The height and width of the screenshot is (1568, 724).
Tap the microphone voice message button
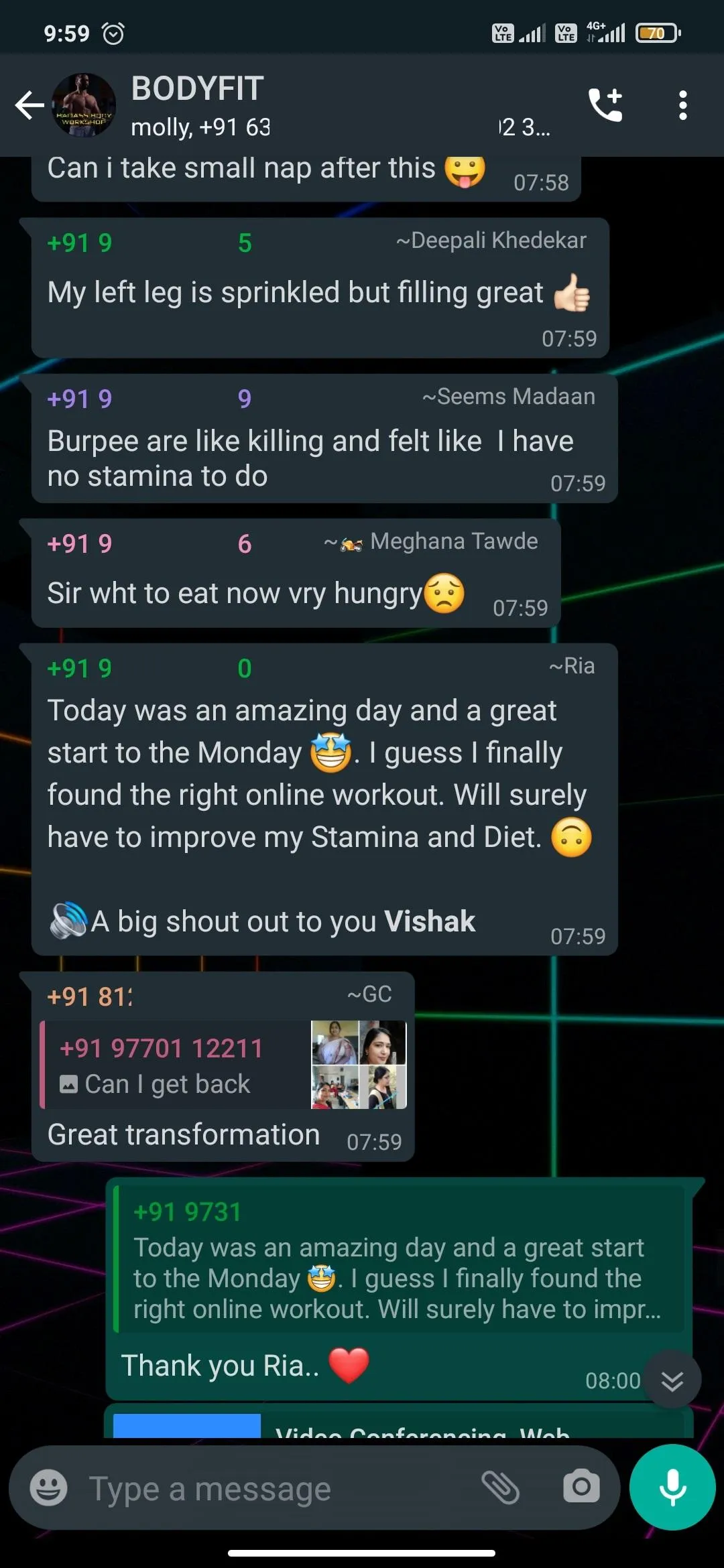(672, 1487)
